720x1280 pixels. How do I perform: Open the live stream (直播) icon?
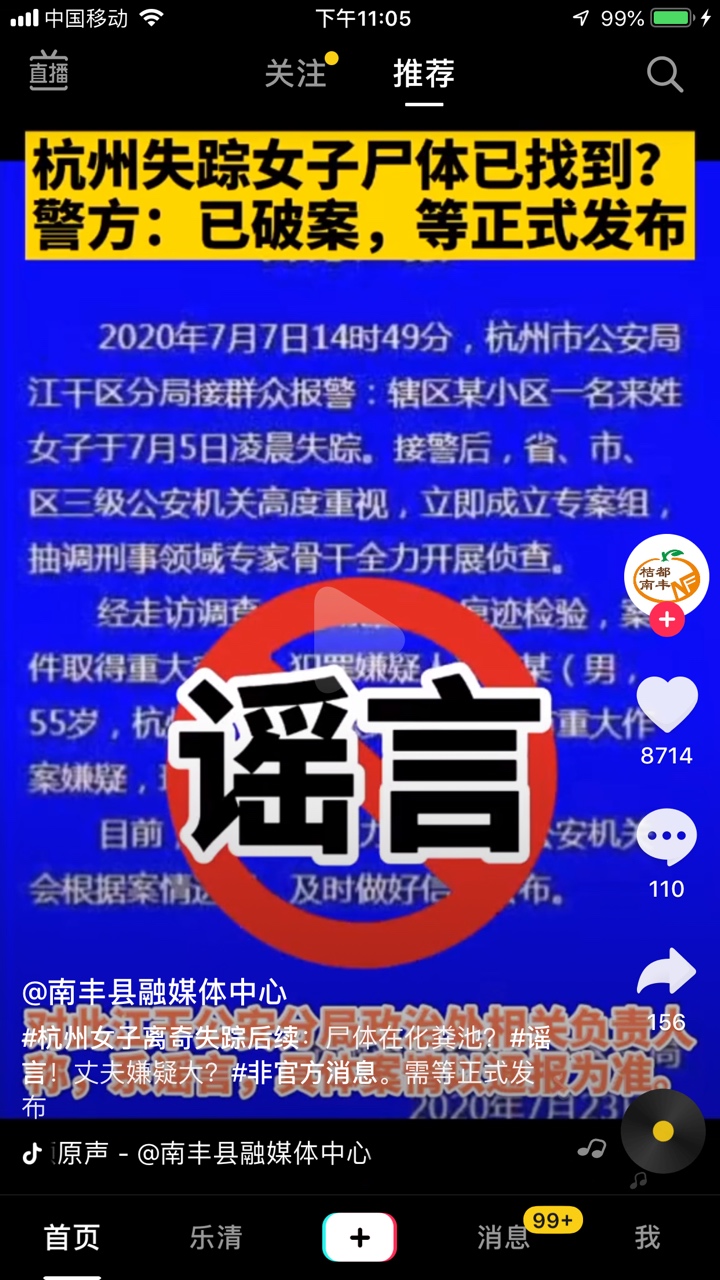[x=48, y=73]
